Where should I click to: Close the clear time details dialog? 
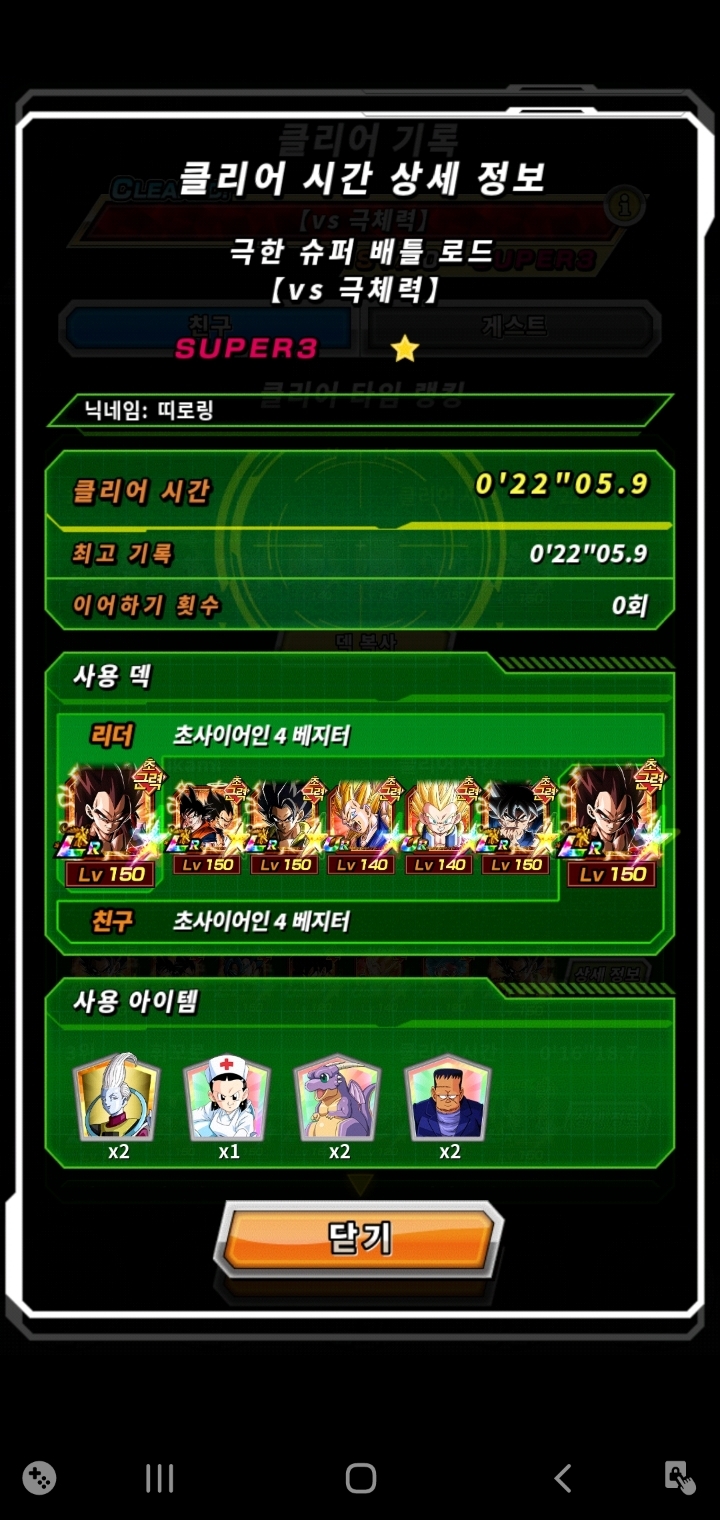pos(358,1239)
